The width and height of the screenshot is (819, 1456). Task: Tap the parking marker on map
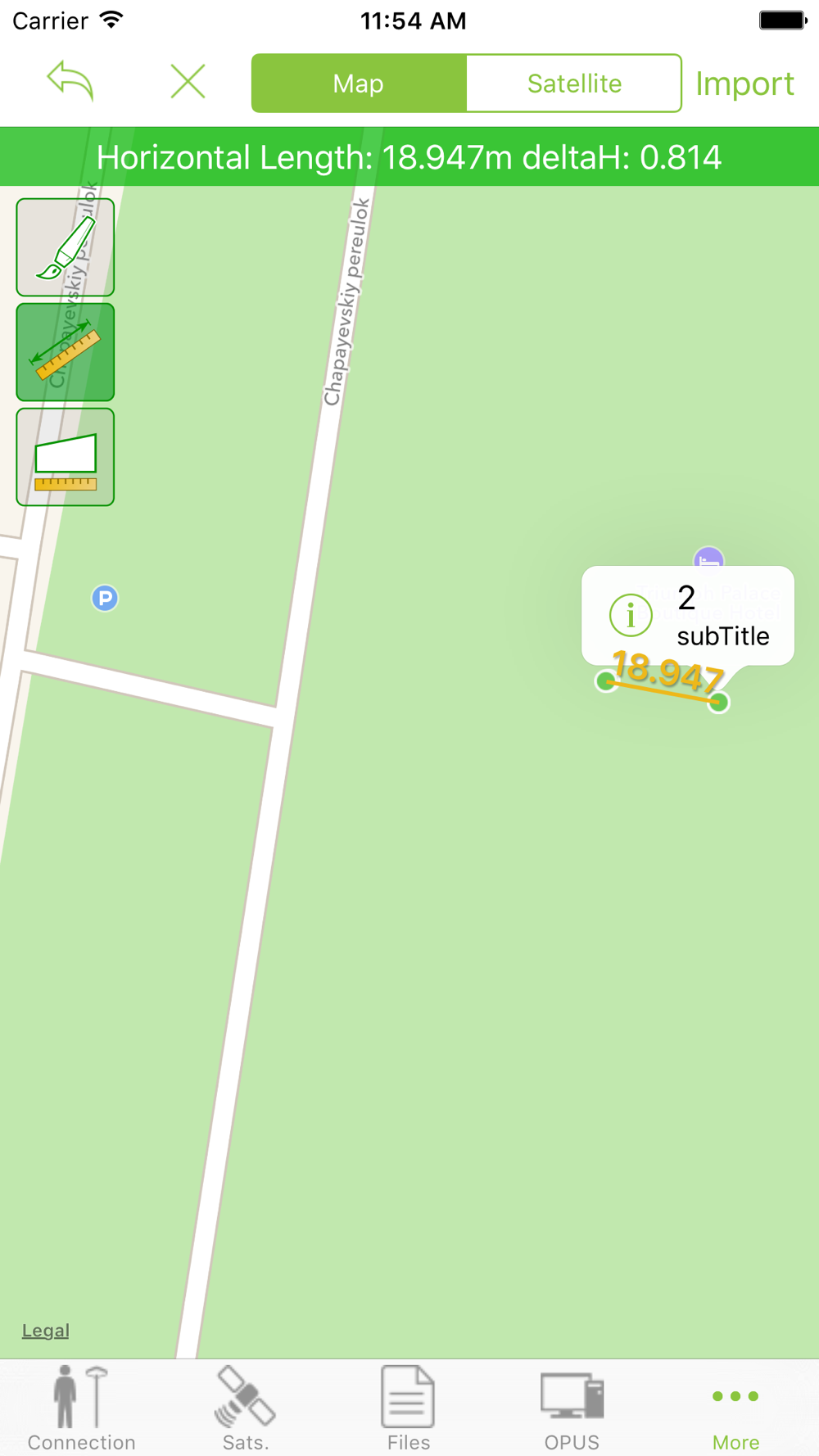[105, 599]
